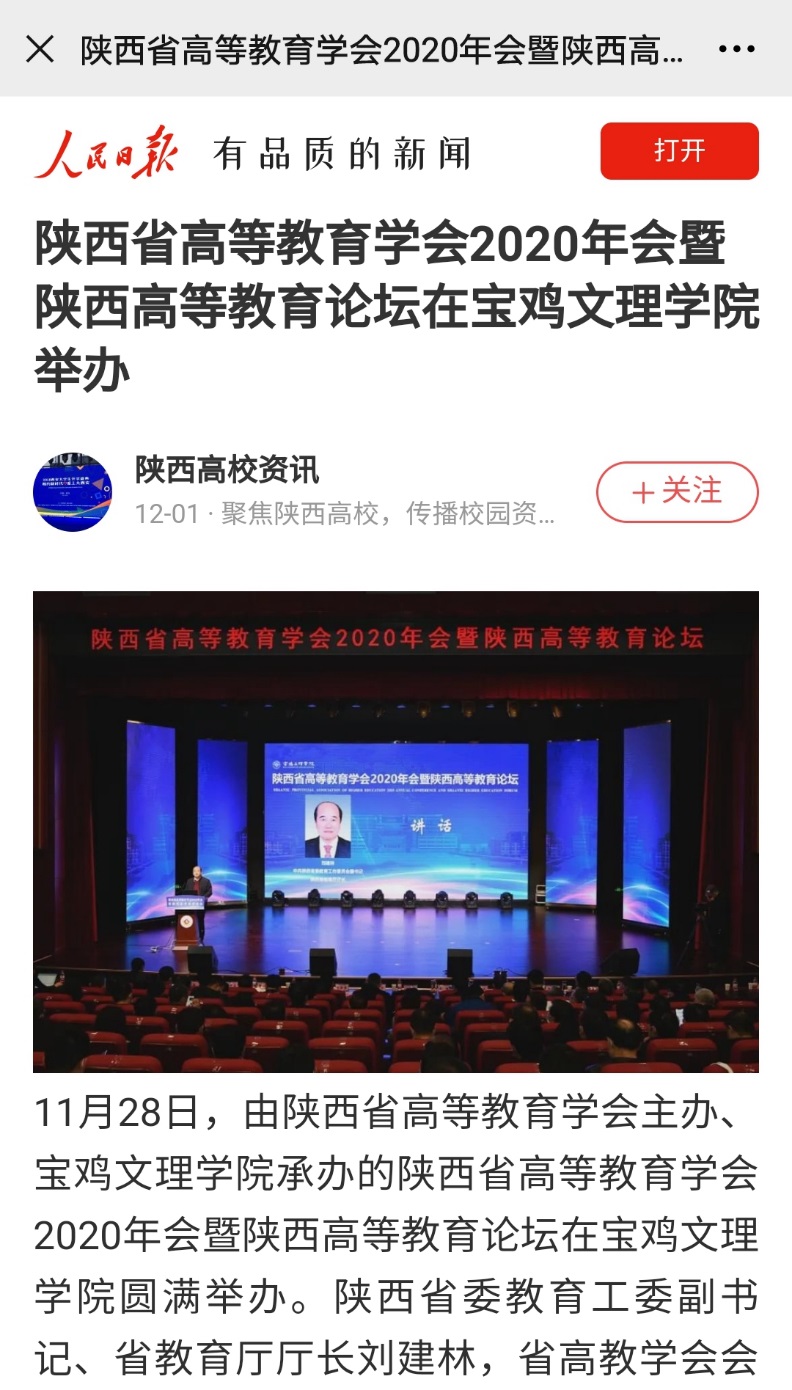Open the 陕西高校资讯 account name
The image size is (792, 1390).
(227, 468)
